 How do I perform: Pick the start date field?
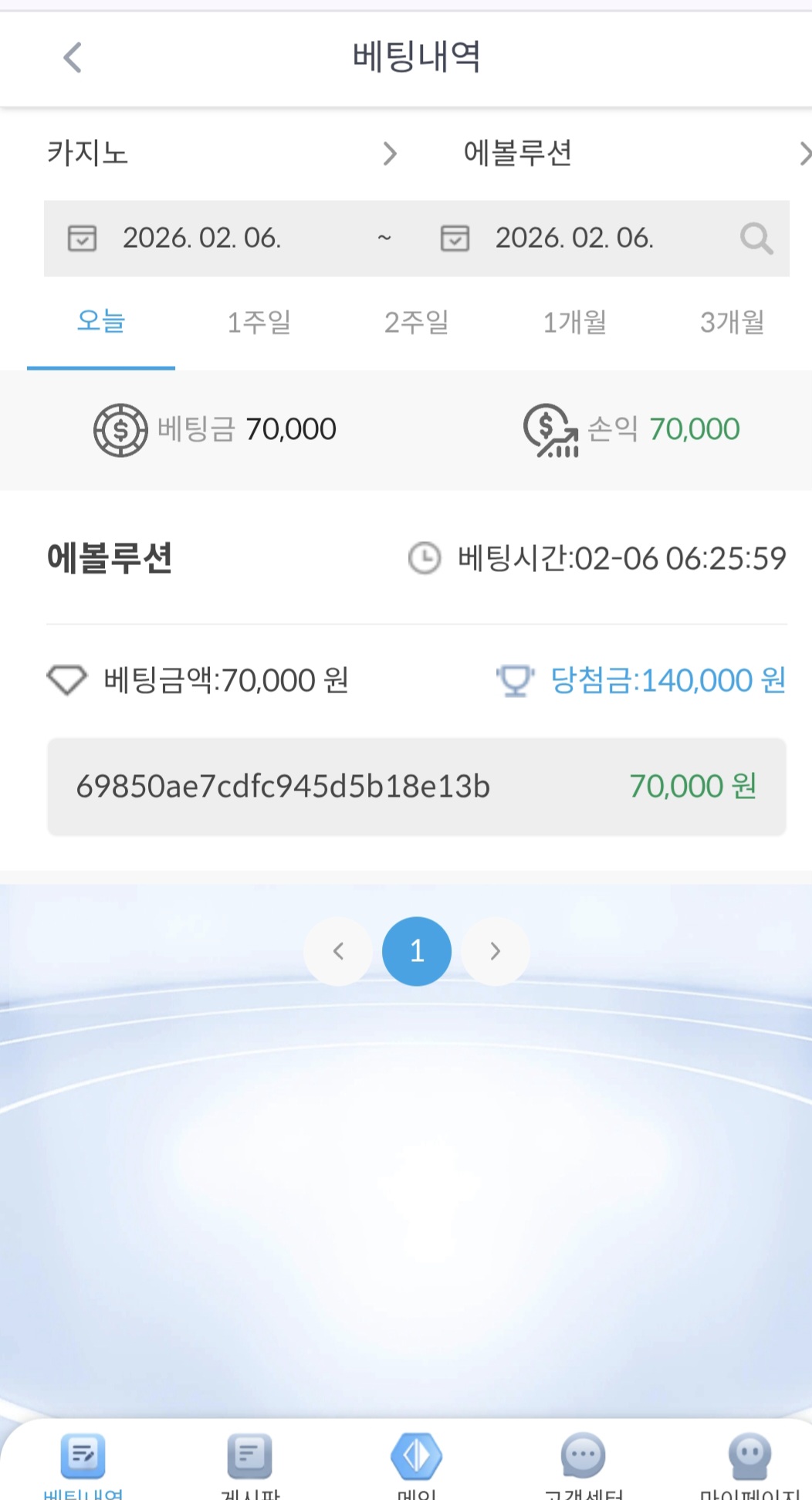tap(202, 239)
